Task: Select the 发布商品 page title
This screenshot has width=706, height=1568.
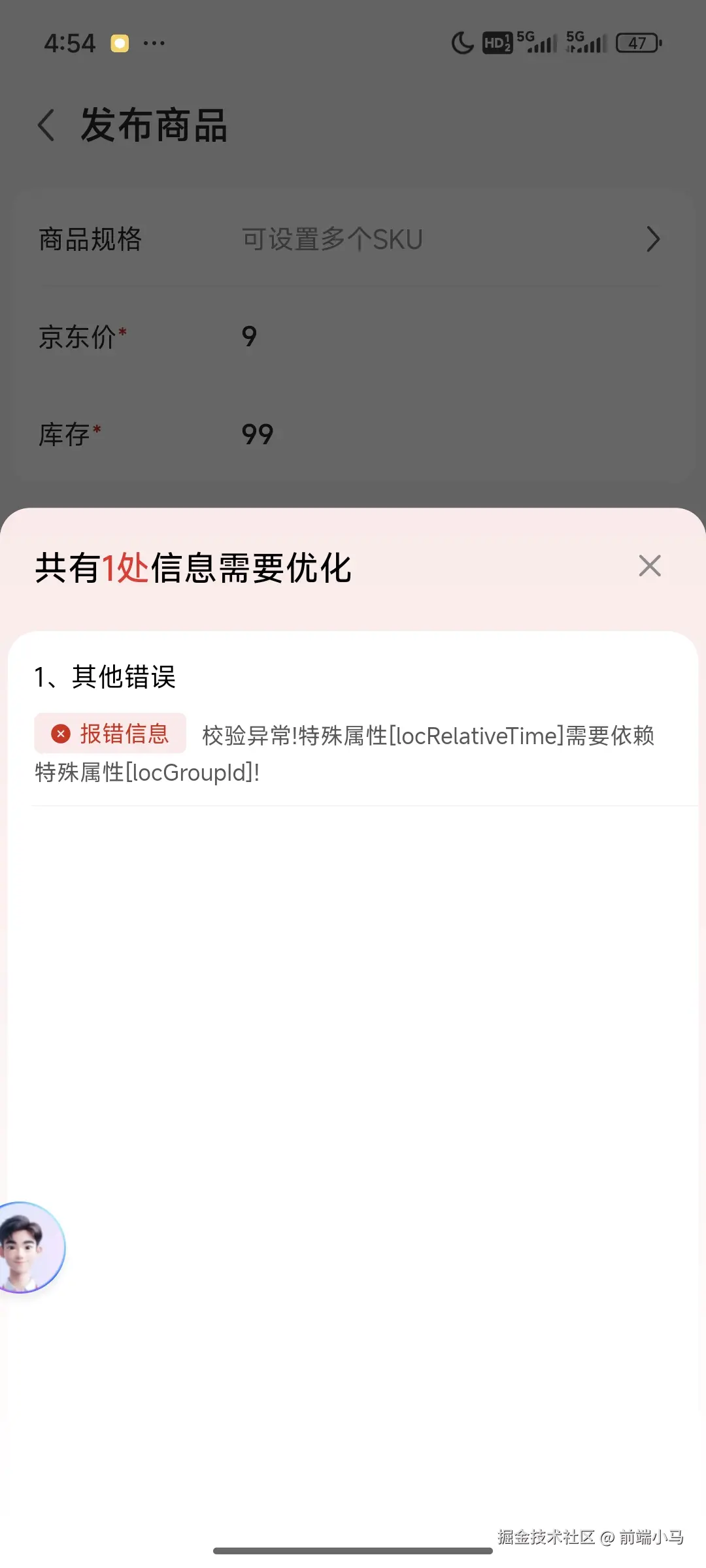Action: (154, 126)
